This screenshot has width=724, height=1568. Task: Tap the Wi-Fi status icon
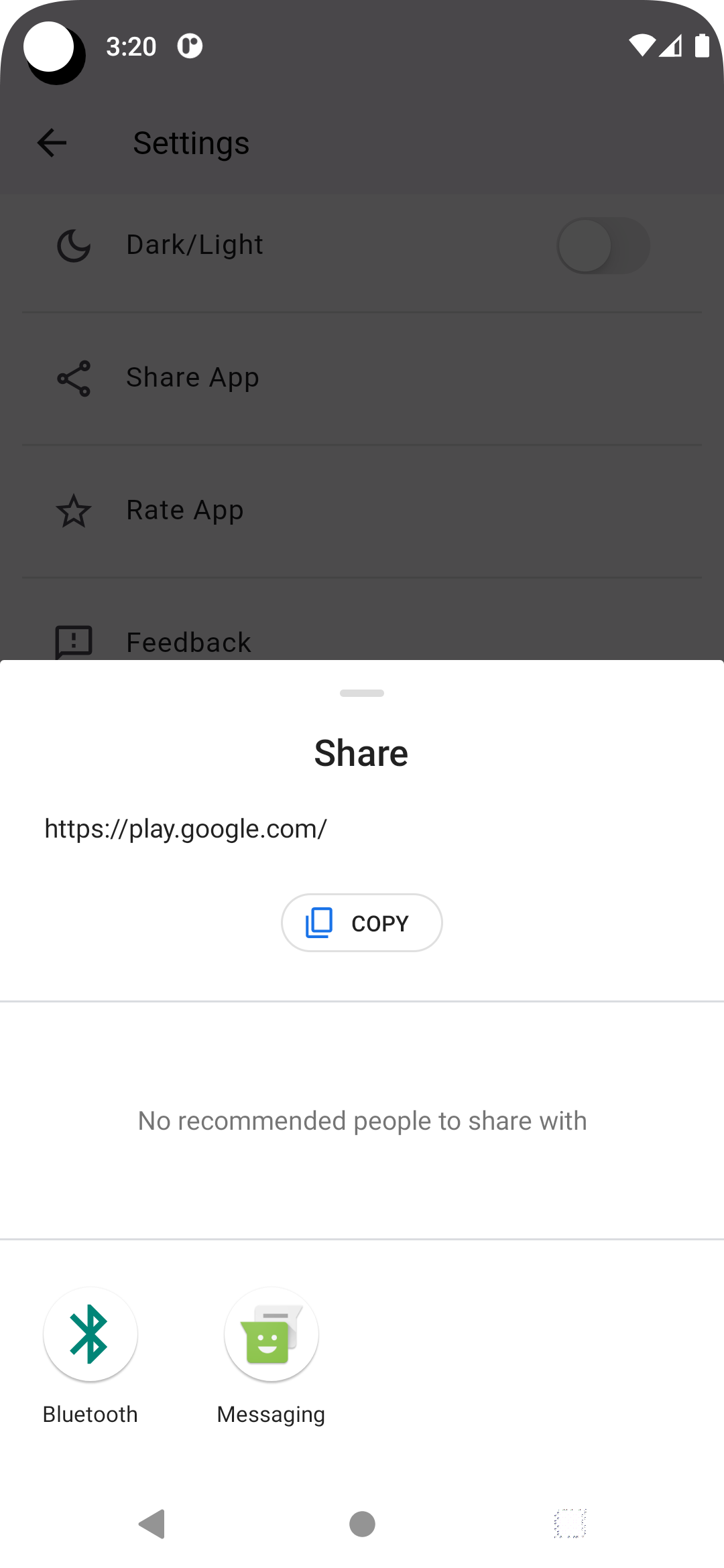642,46
